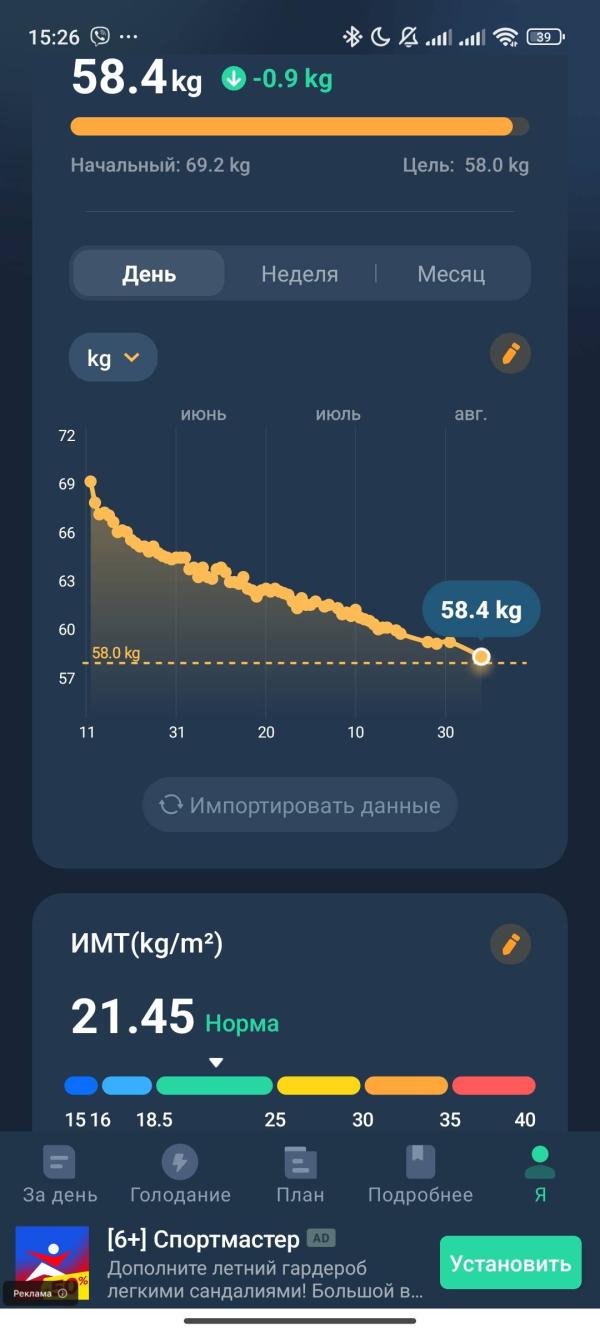
Task: Install Спортмастер via Установить button
Action: click(x=510, y=1264)
